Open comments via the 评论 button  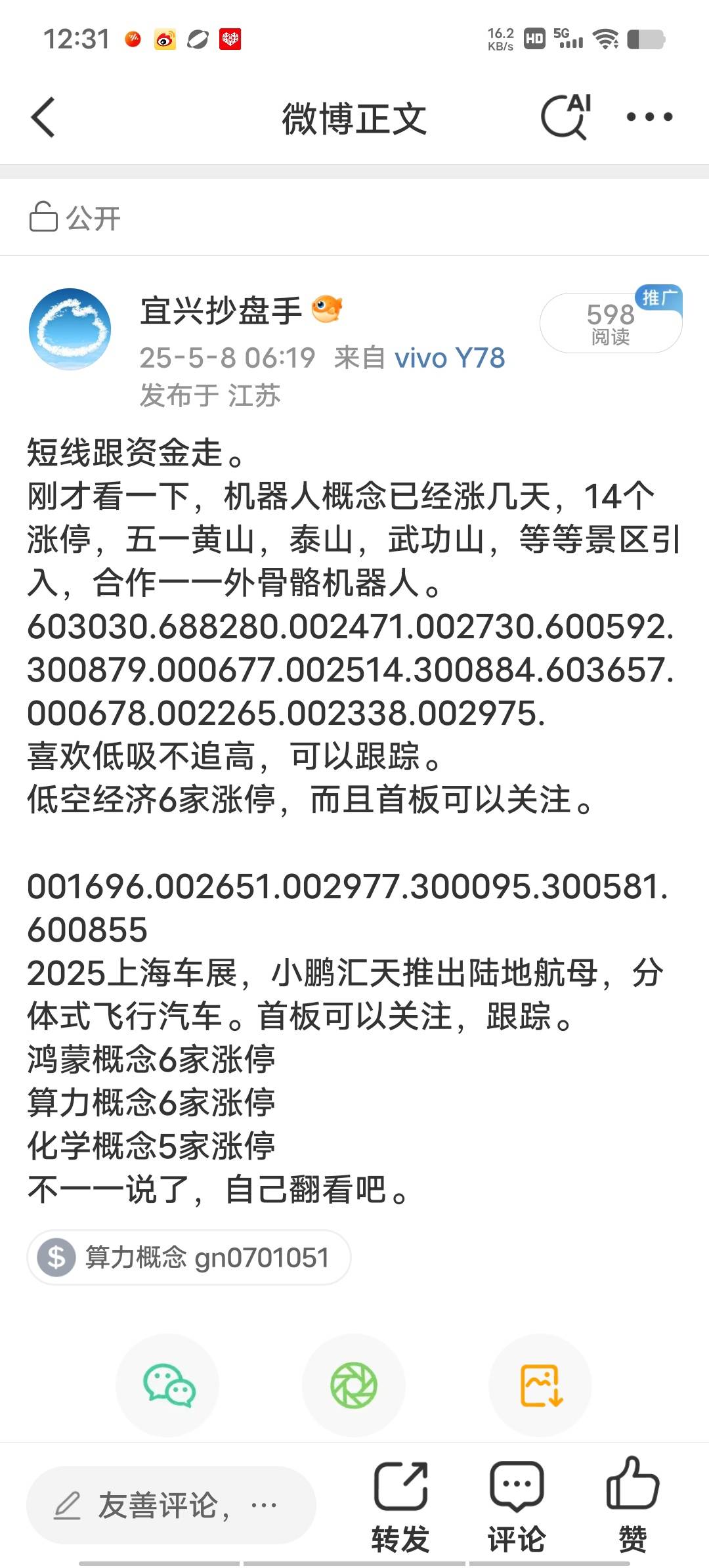(516, 1506)
